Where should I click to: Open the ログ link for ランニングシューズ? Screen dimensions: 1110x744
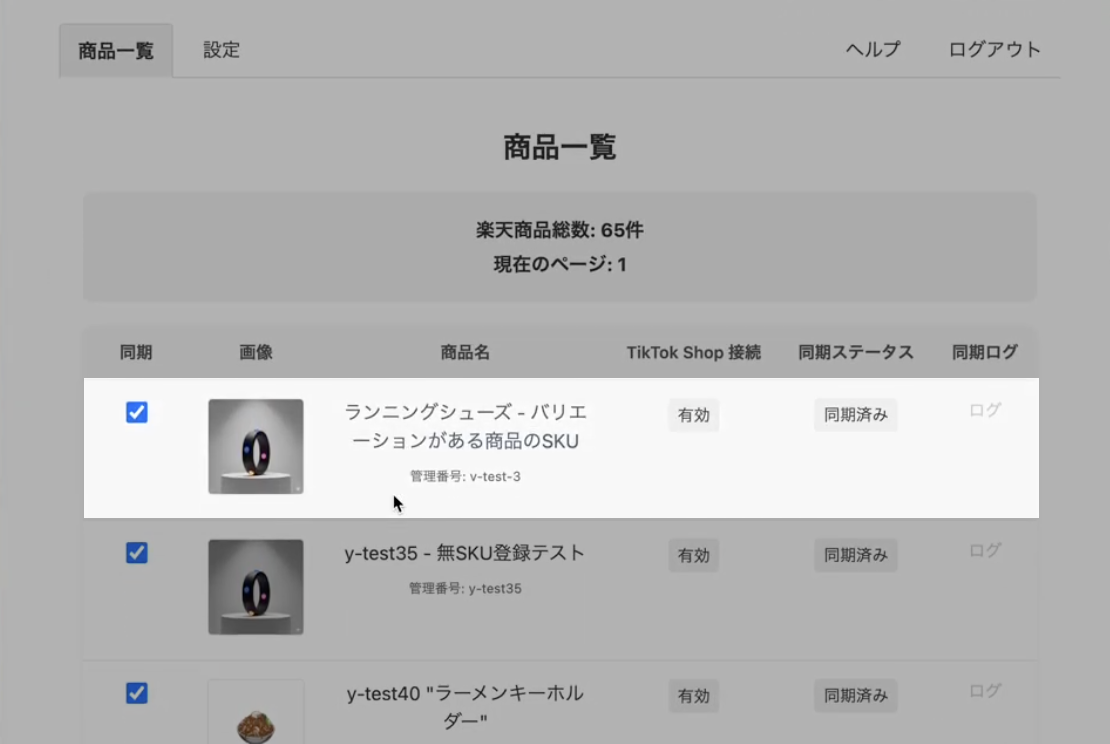pyautogui.click(x=985, y=410)
